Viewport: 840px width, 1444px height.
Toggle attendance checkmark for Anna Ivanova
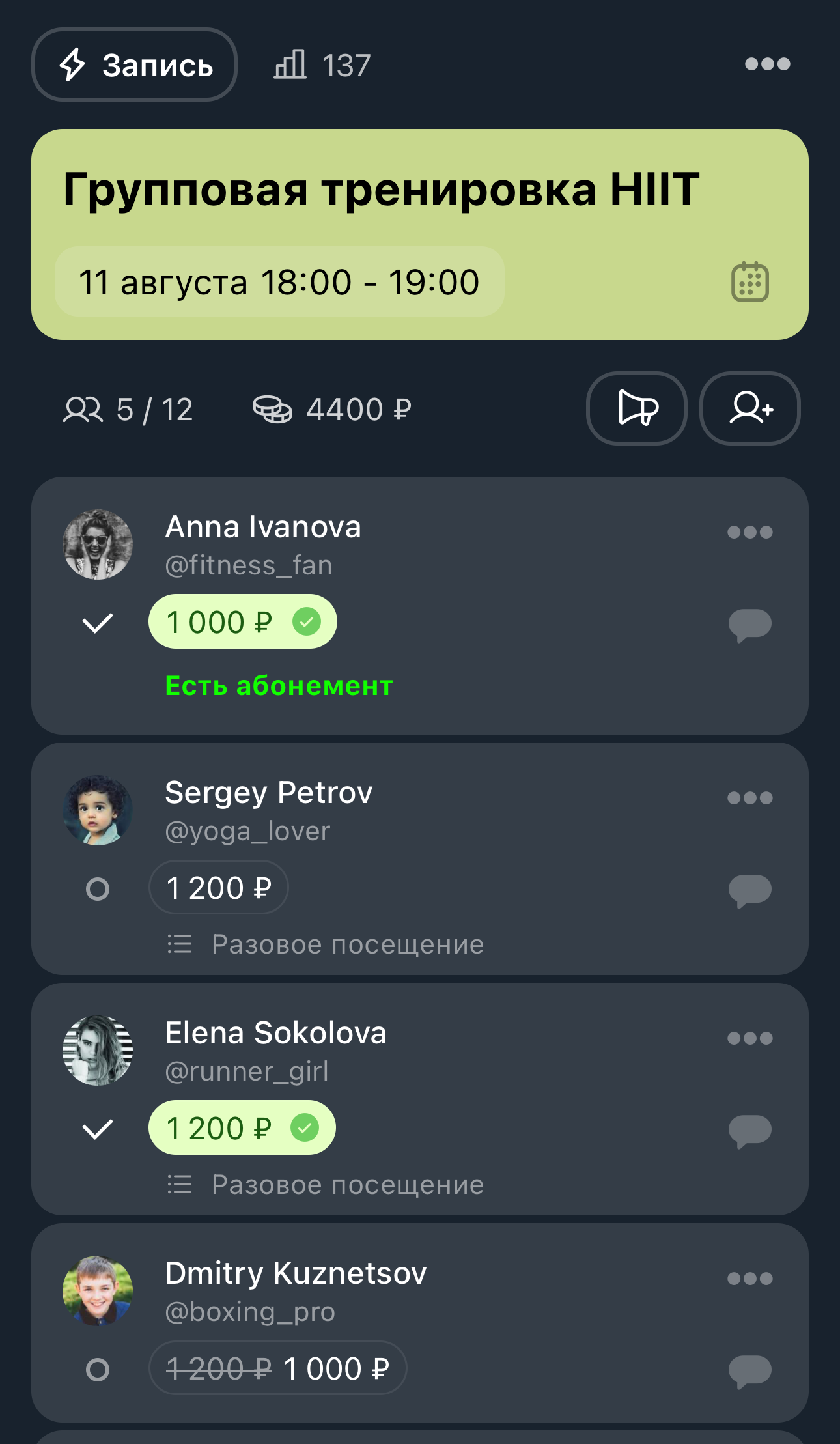point(98,623)
